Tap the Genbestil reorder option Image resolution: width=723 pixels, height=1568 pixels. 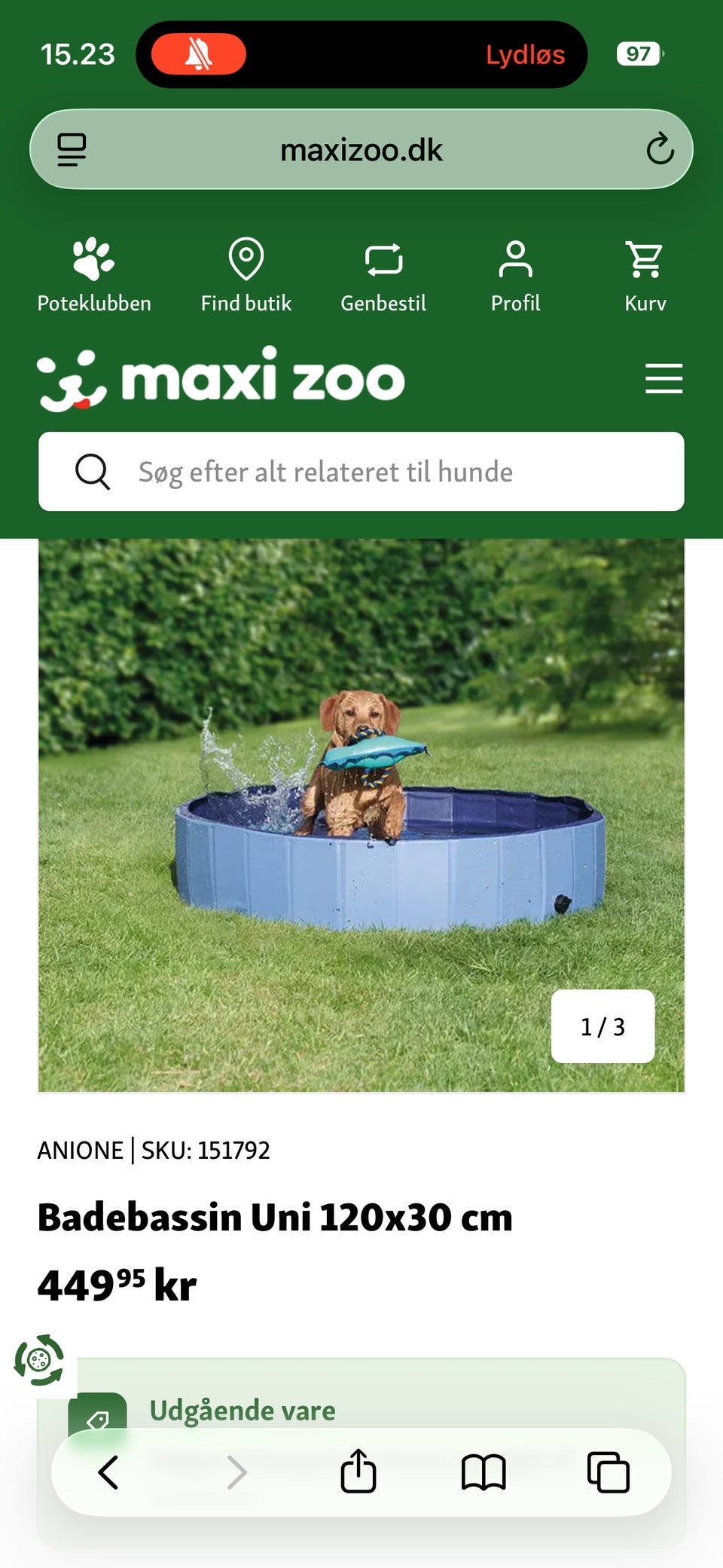[383, 276]
